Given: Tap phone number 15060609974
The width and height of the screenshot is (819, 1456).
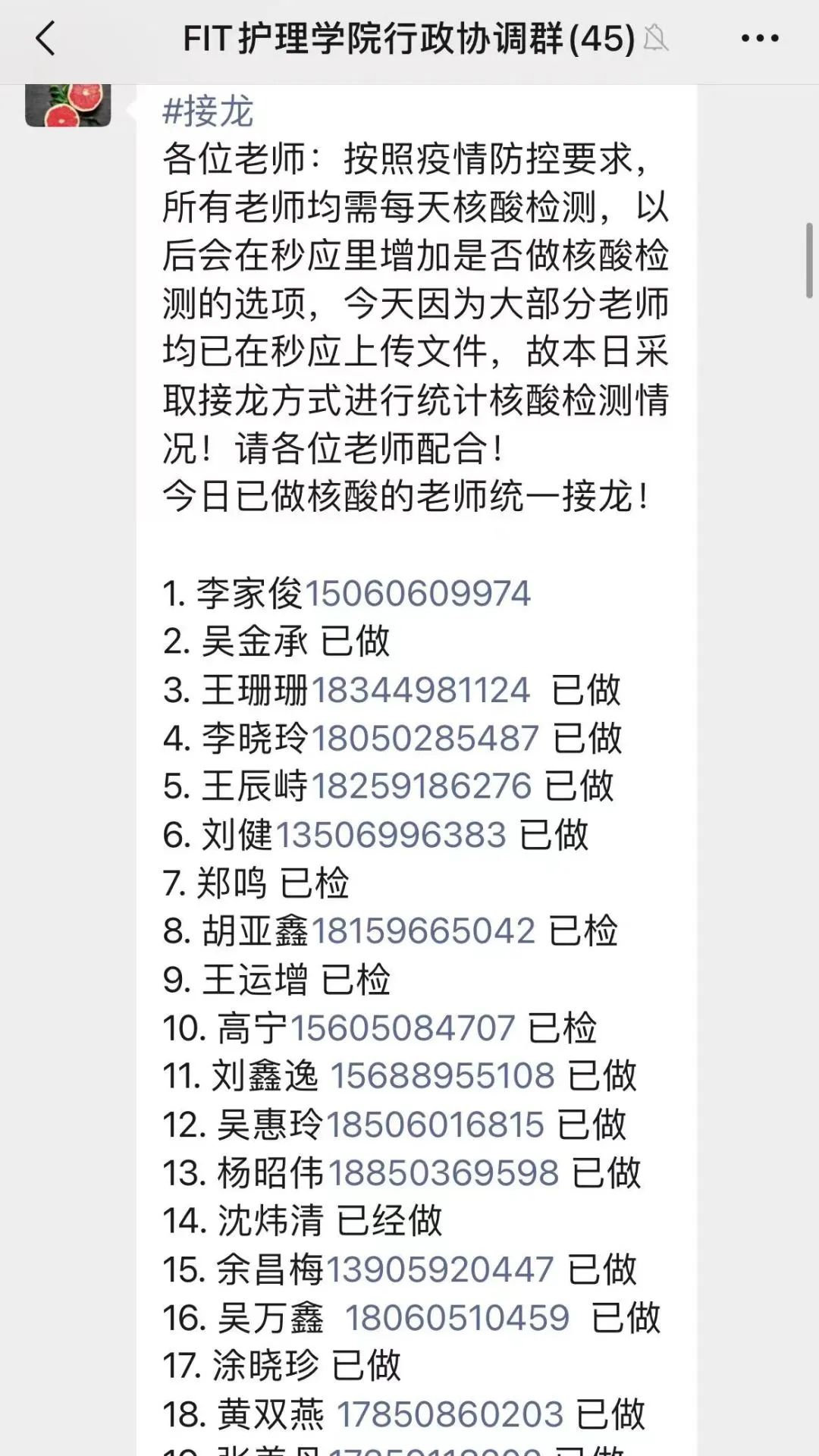Looking at the screenshot, I should click(x=417, y=594).
